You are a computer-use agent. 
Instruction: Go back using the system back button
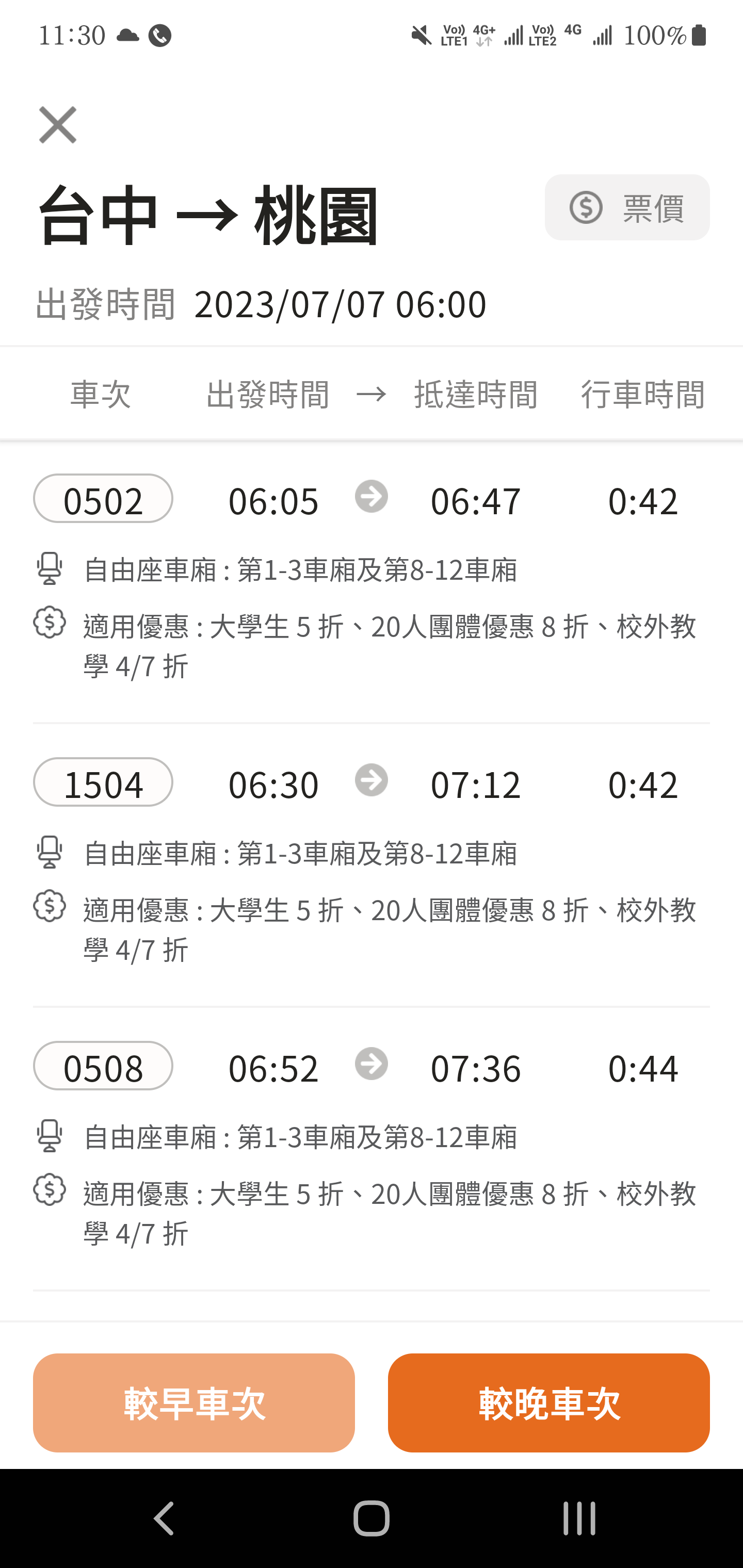[x=164, y=1518]
